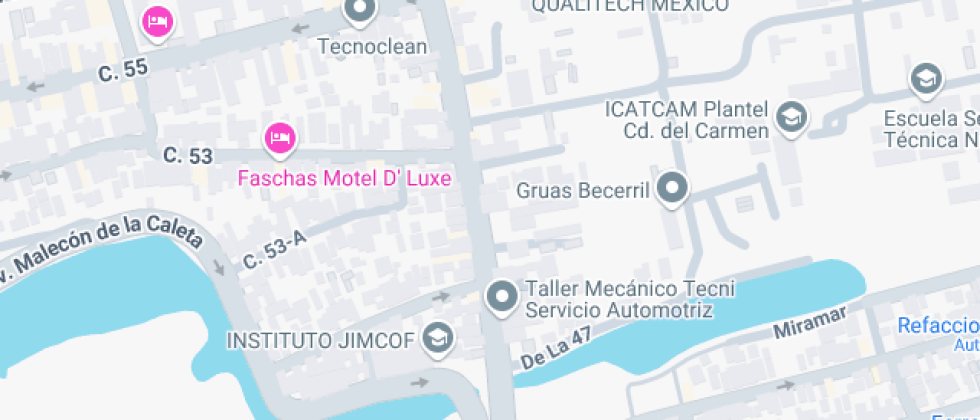980x420 pixels.
Task: Tap the Gruas Becerril location pin
Action: tap(673, 189)
